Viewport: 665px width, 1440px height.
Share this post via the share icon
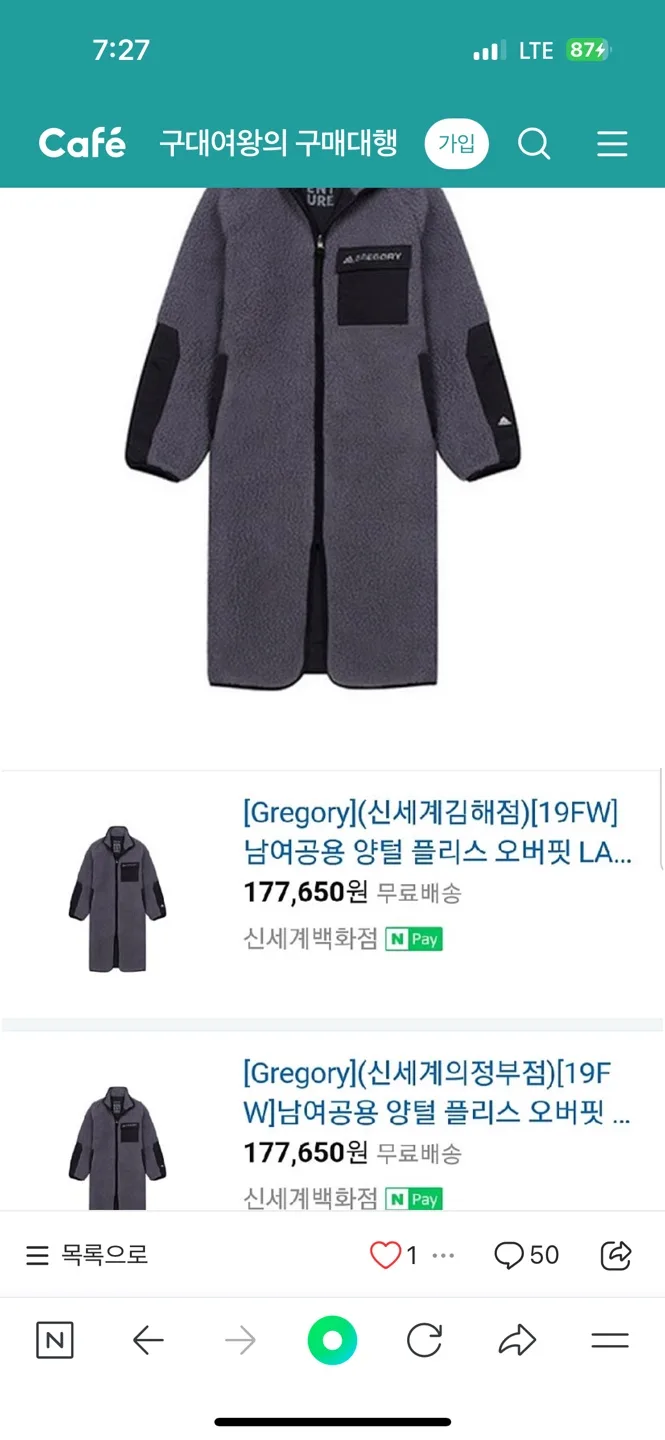click(x=616, y=1255)
